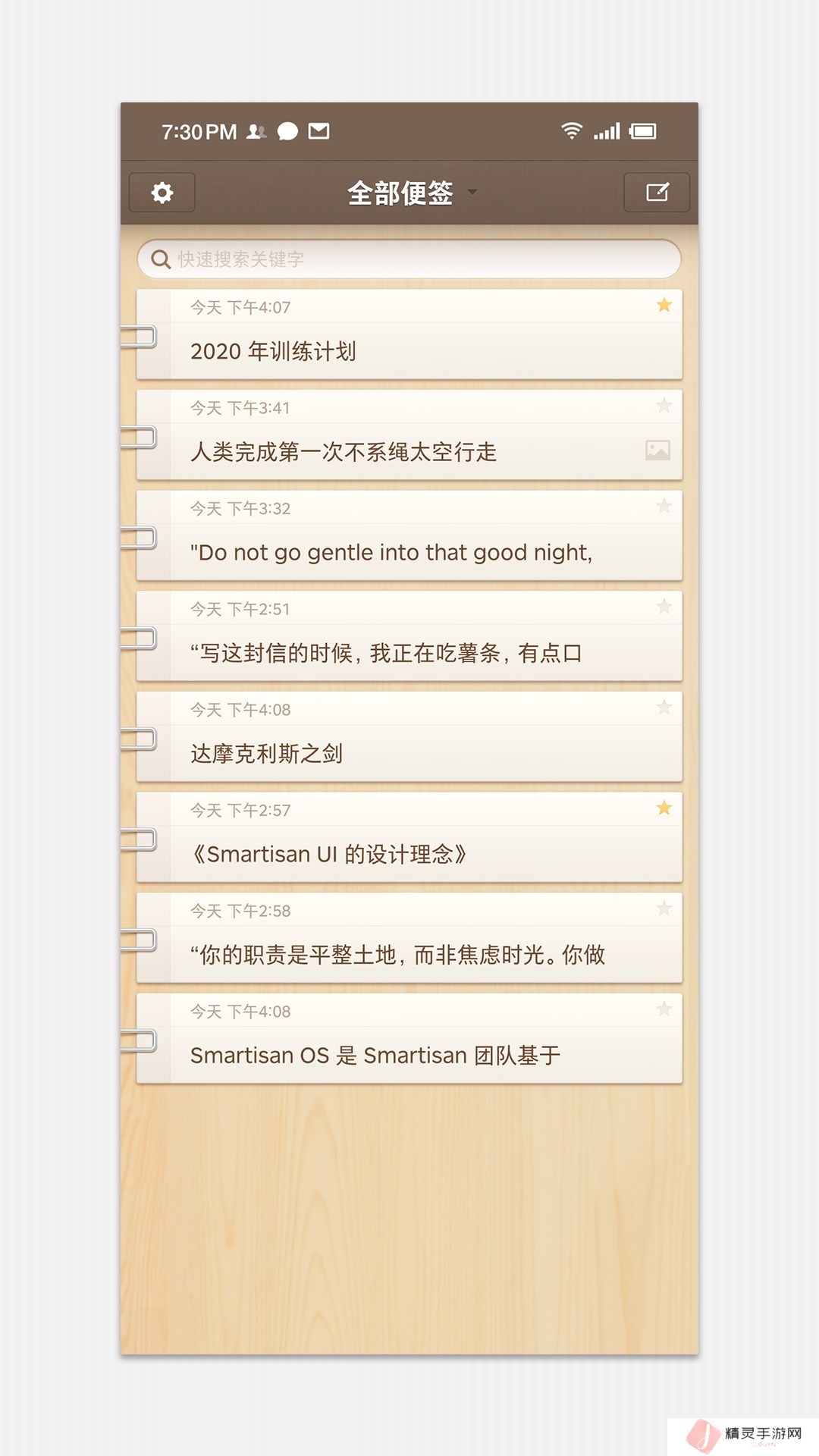819x1456 pixels.
Task: Open the note starting 写这封信的时候
Action: coord(409,636)
